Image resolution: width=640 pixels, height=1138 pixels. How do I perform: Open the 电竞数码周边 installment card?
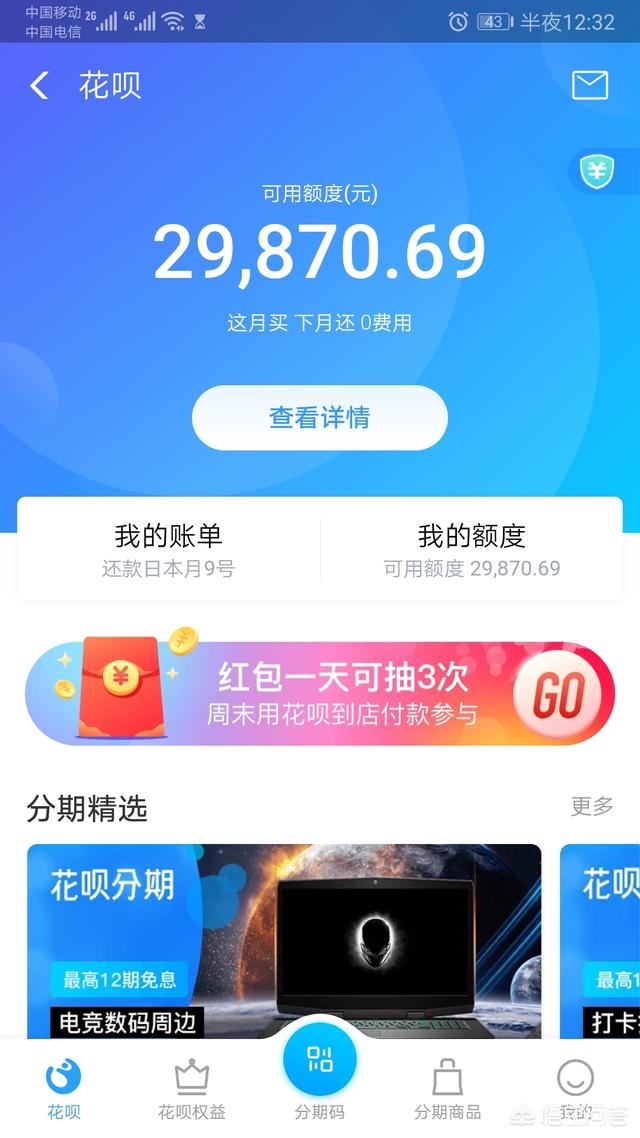point(284,940)
